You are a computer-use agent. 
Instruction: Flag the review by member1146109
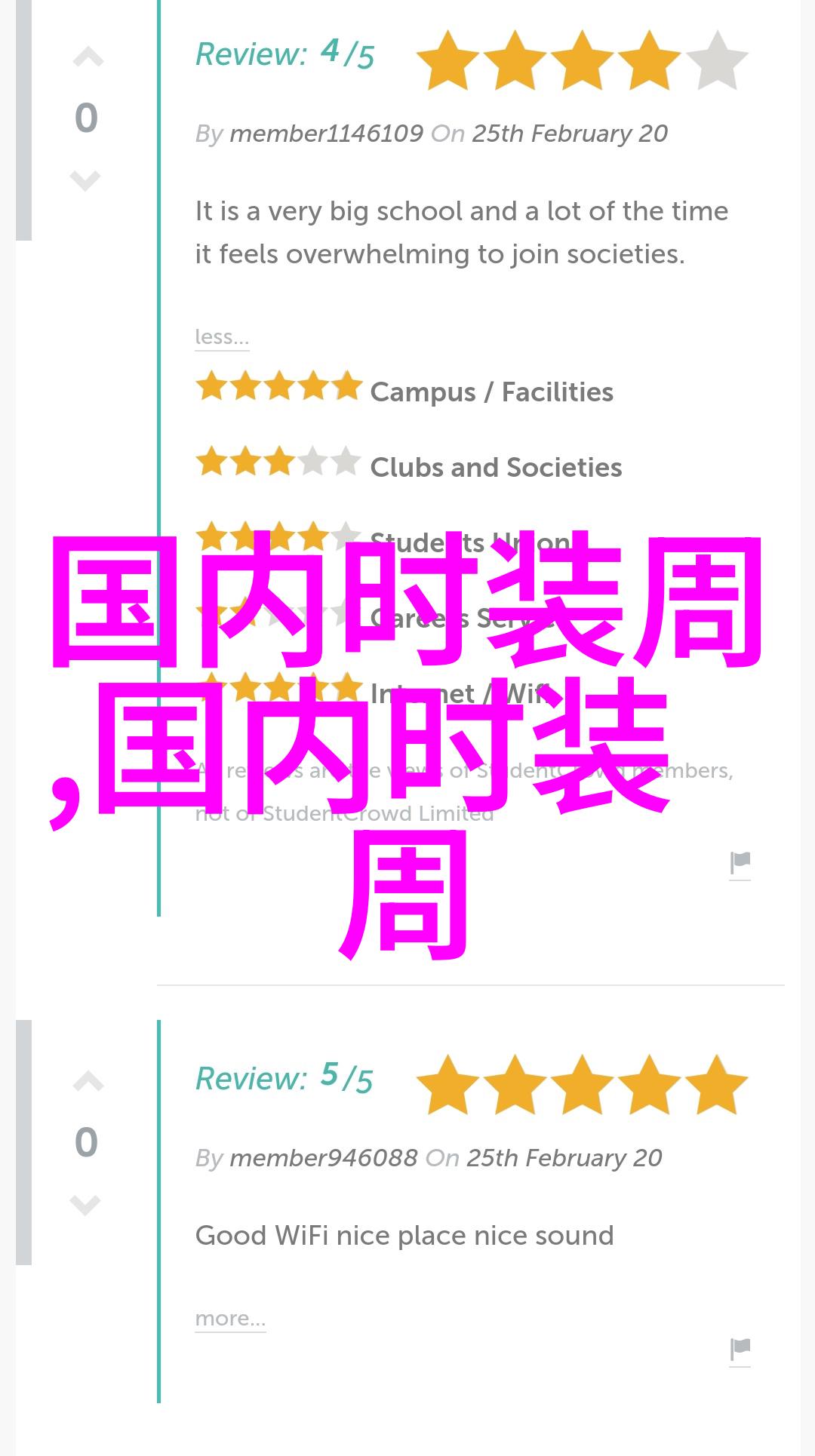tap(740, 864)
